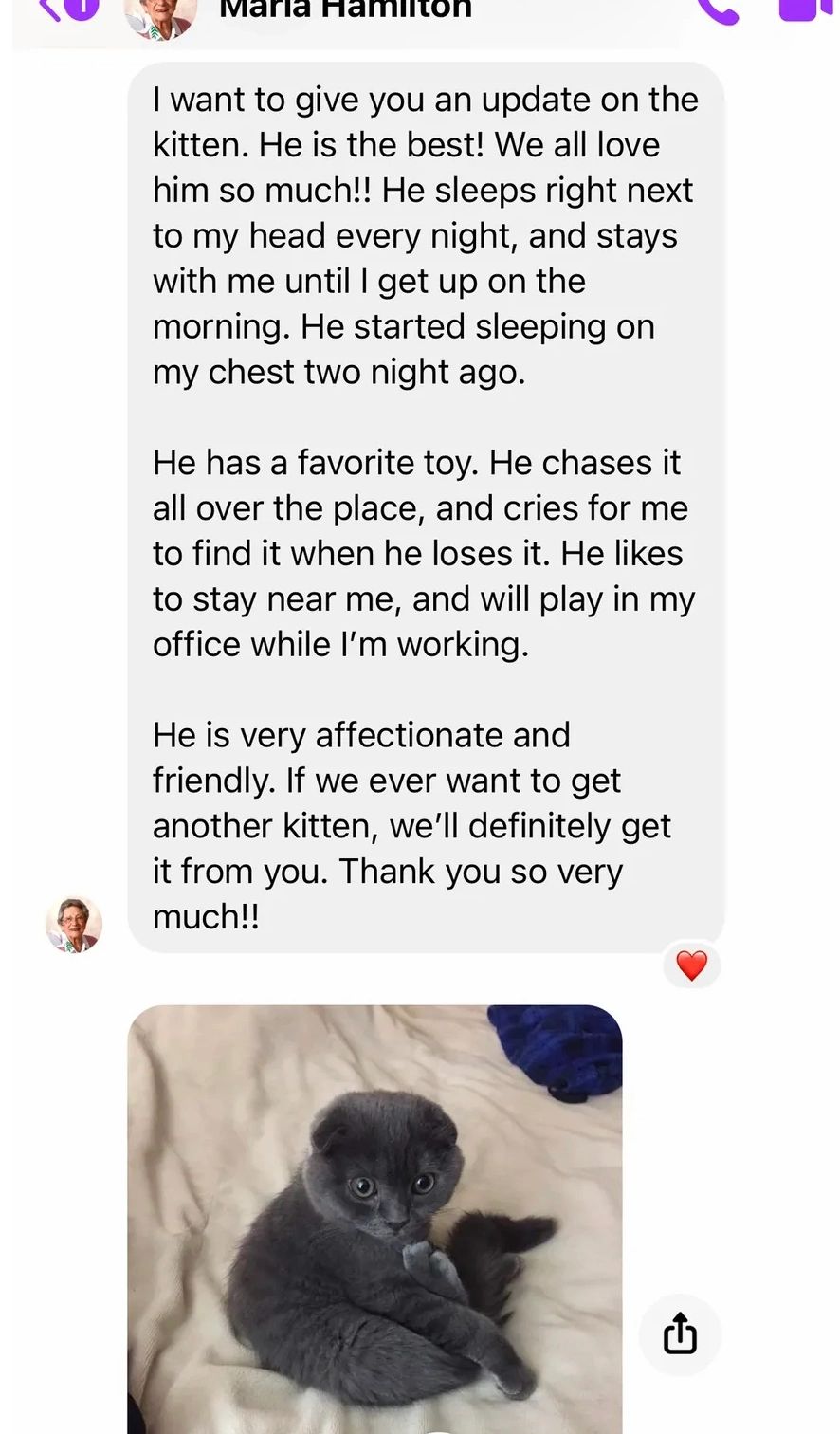Viewport: 840px width, 1434px height.
Task: Start a video call with Maria Hamilton
Action: 804,8
